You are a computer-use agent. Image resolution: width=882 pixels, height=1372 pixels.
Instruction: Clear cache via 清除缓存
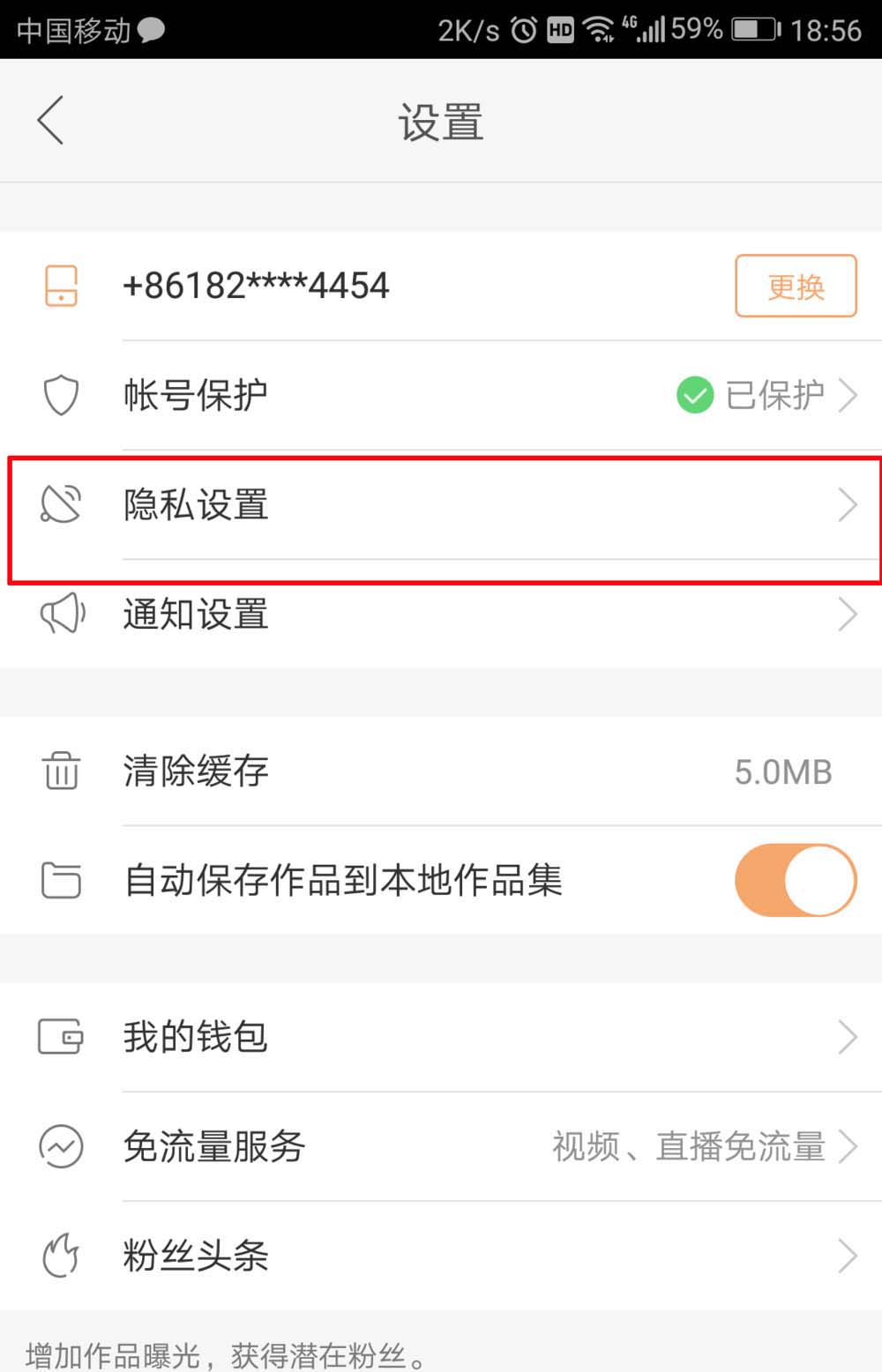(x=441, y=772)
